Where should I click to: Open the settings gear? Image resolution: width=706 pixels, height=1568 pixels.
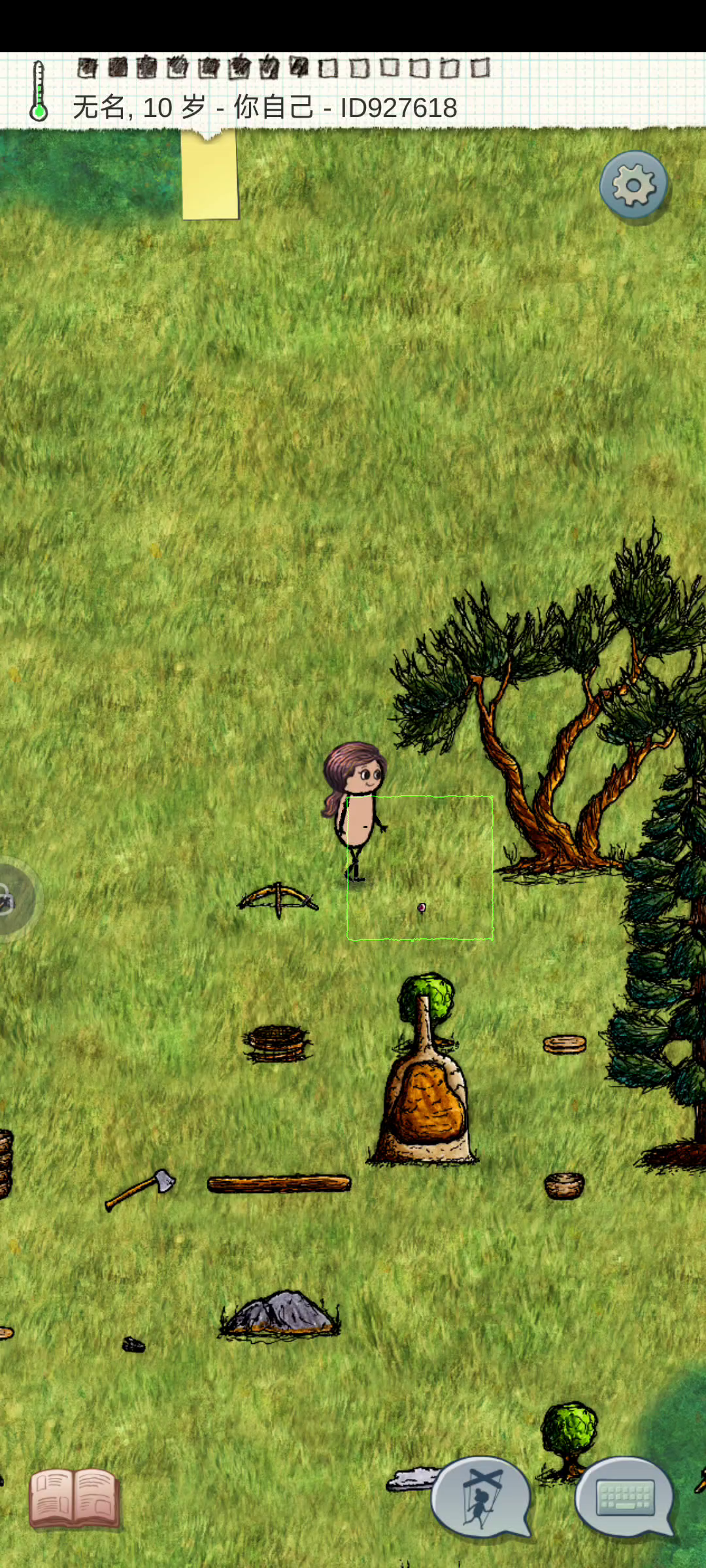(633, 185)
